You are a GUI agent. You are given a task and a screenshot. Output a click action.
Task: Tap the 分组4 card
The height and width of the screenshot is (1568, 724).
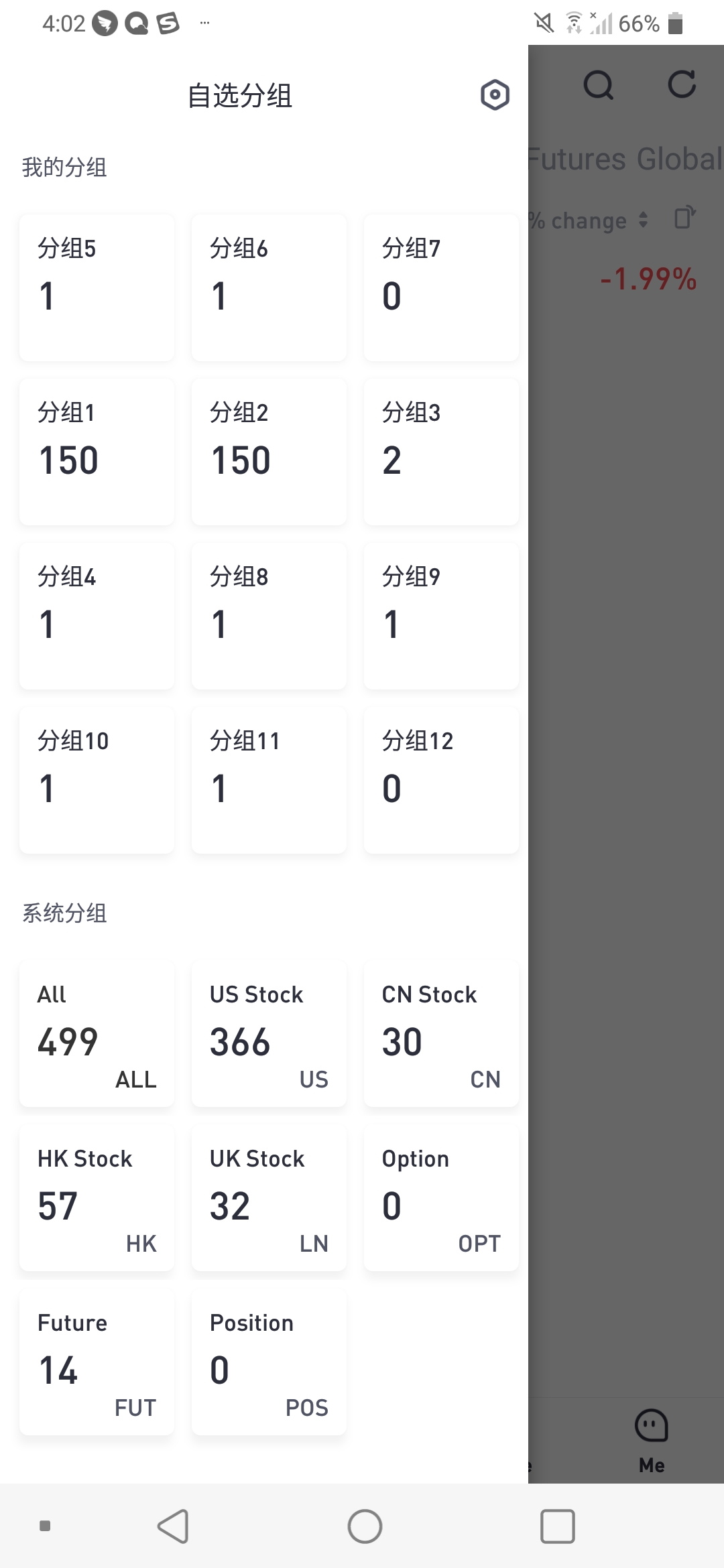(x=97, y=616)
